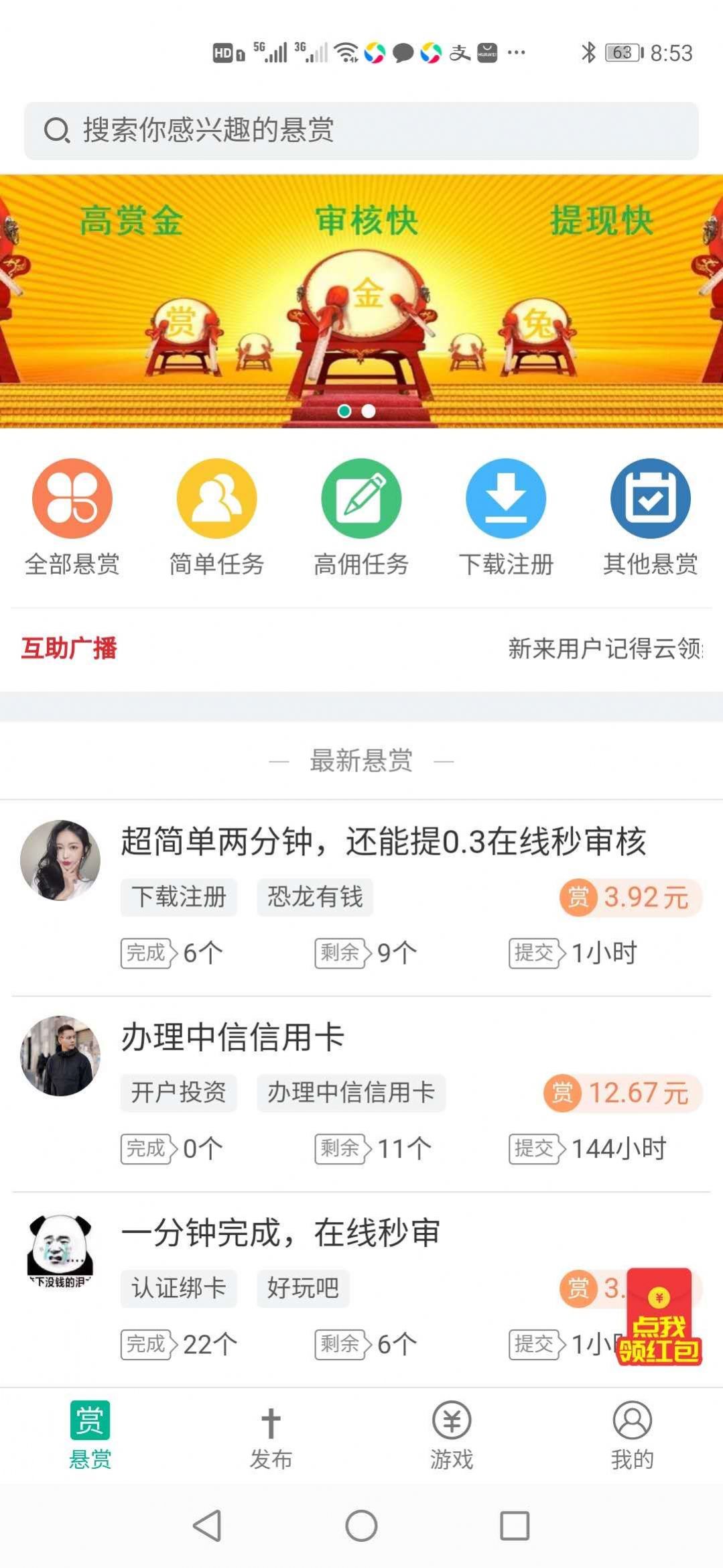Open task 超简单两分钟，还能提0.3在线秒审核

coord(383,842)
